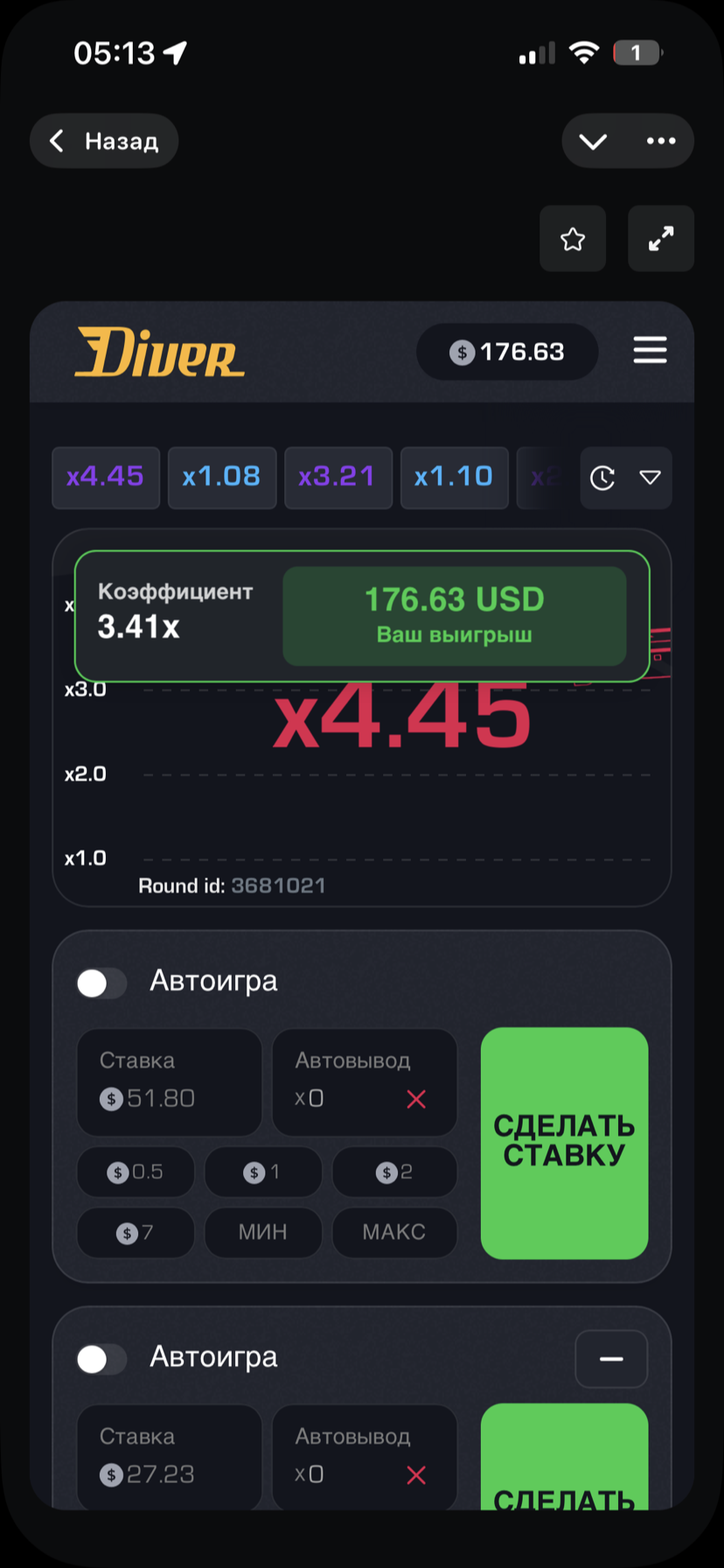Select the x1.08 history chip
Viewport: 724px width, 1568px height.
pyautogui.click(x=221, y=477)
